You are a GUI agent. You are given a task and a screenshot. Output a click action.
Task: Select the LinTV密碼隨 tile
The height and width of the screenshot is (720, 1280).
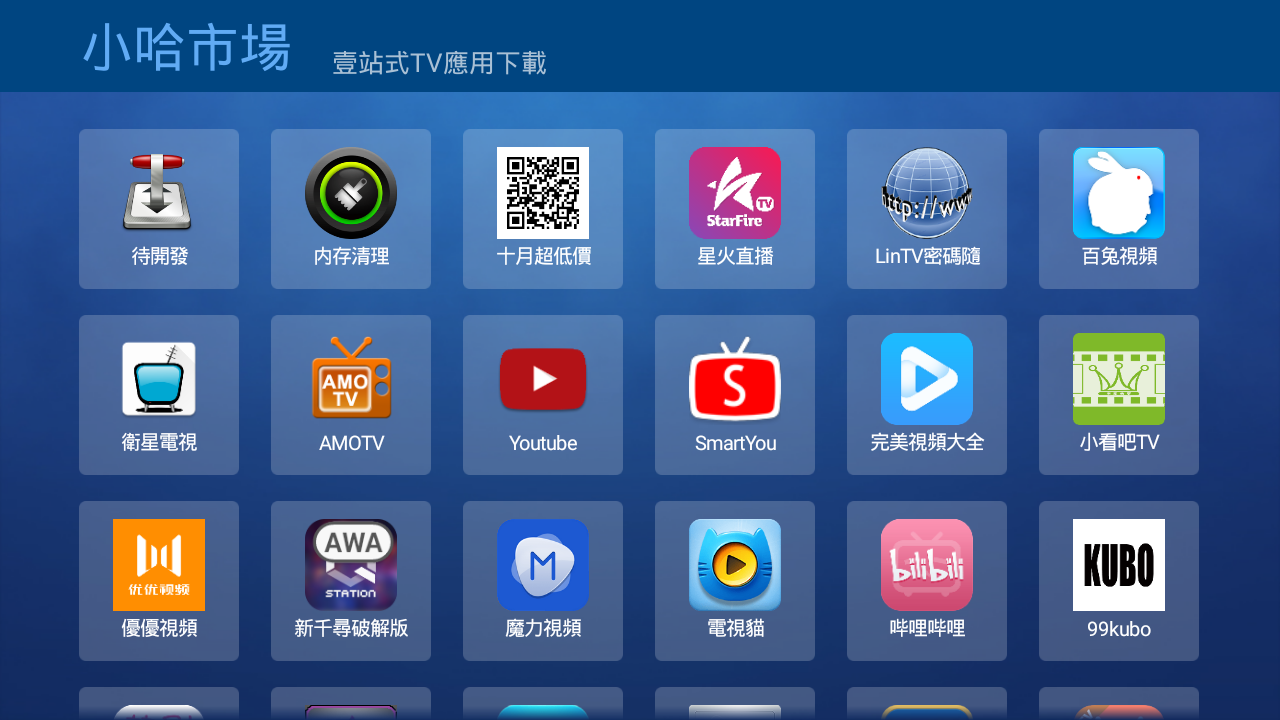927,208
